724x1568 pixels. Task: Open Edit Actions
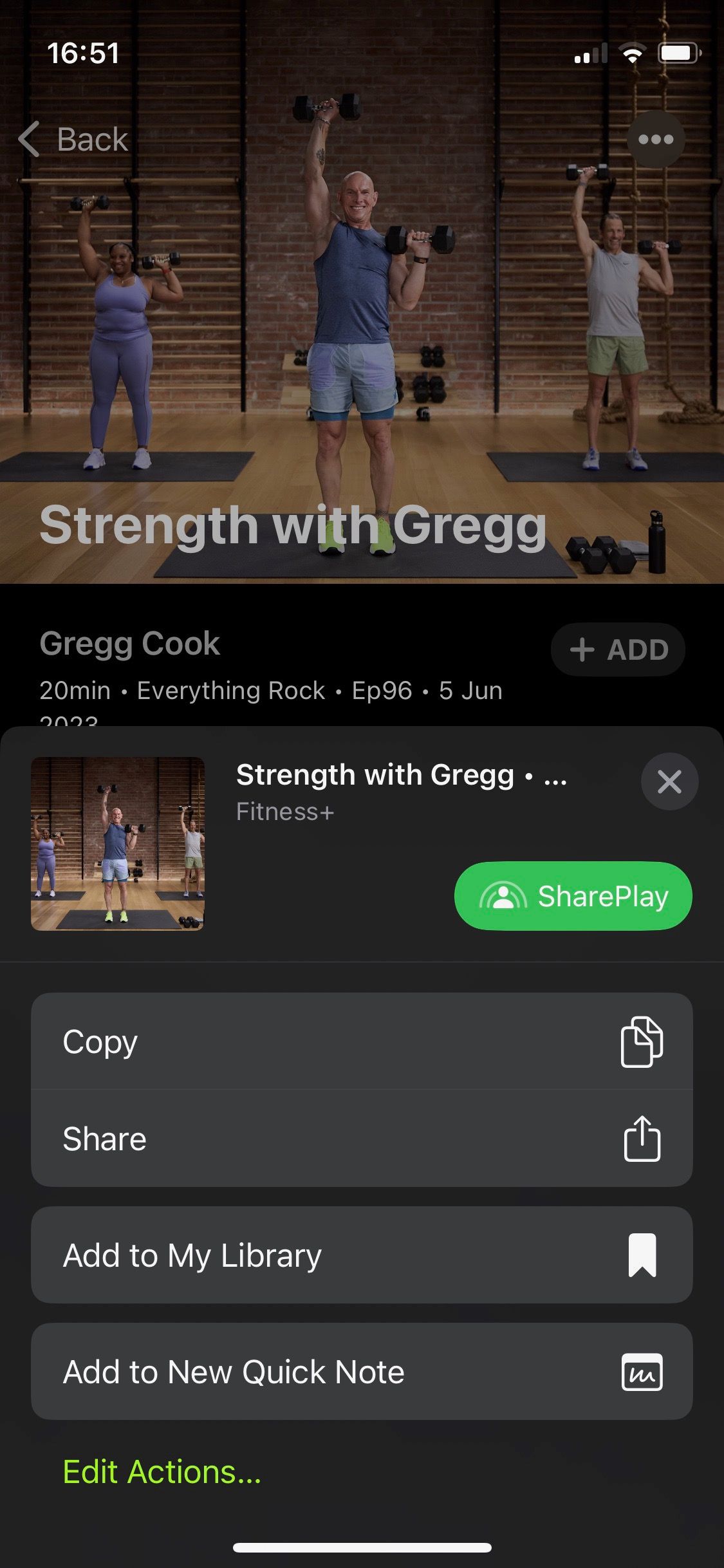[x=162, y=1471]
